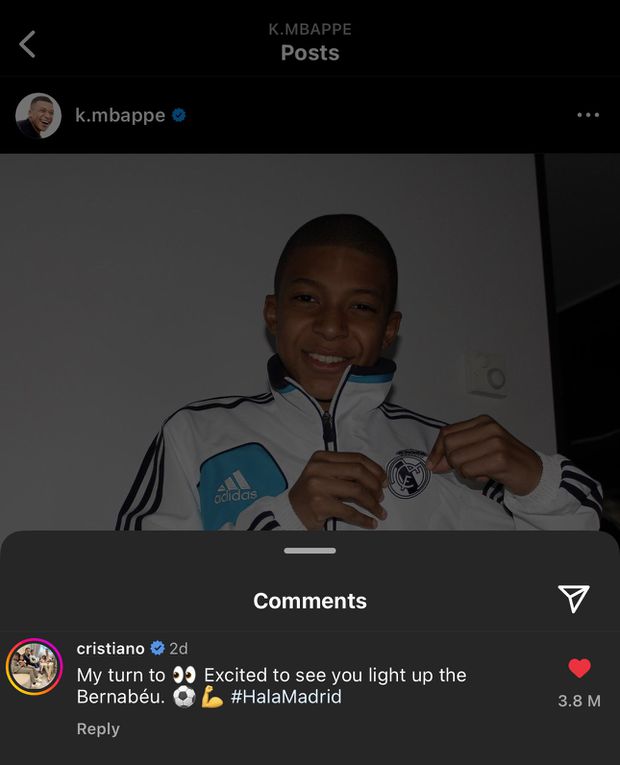Tap the comments sheet drag handle

[x=310, y=551]
